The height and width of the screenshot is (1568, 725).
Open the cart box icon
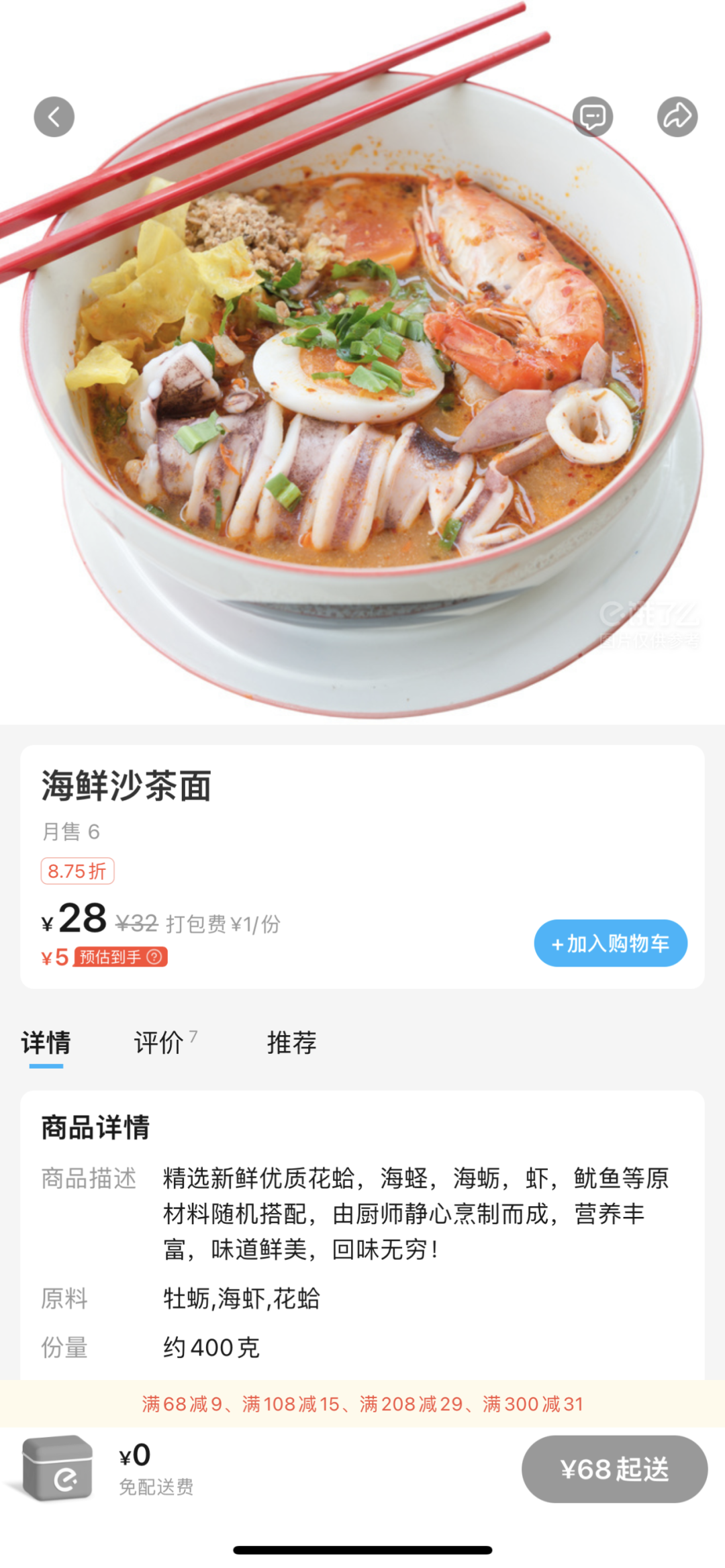(58, 1469)
